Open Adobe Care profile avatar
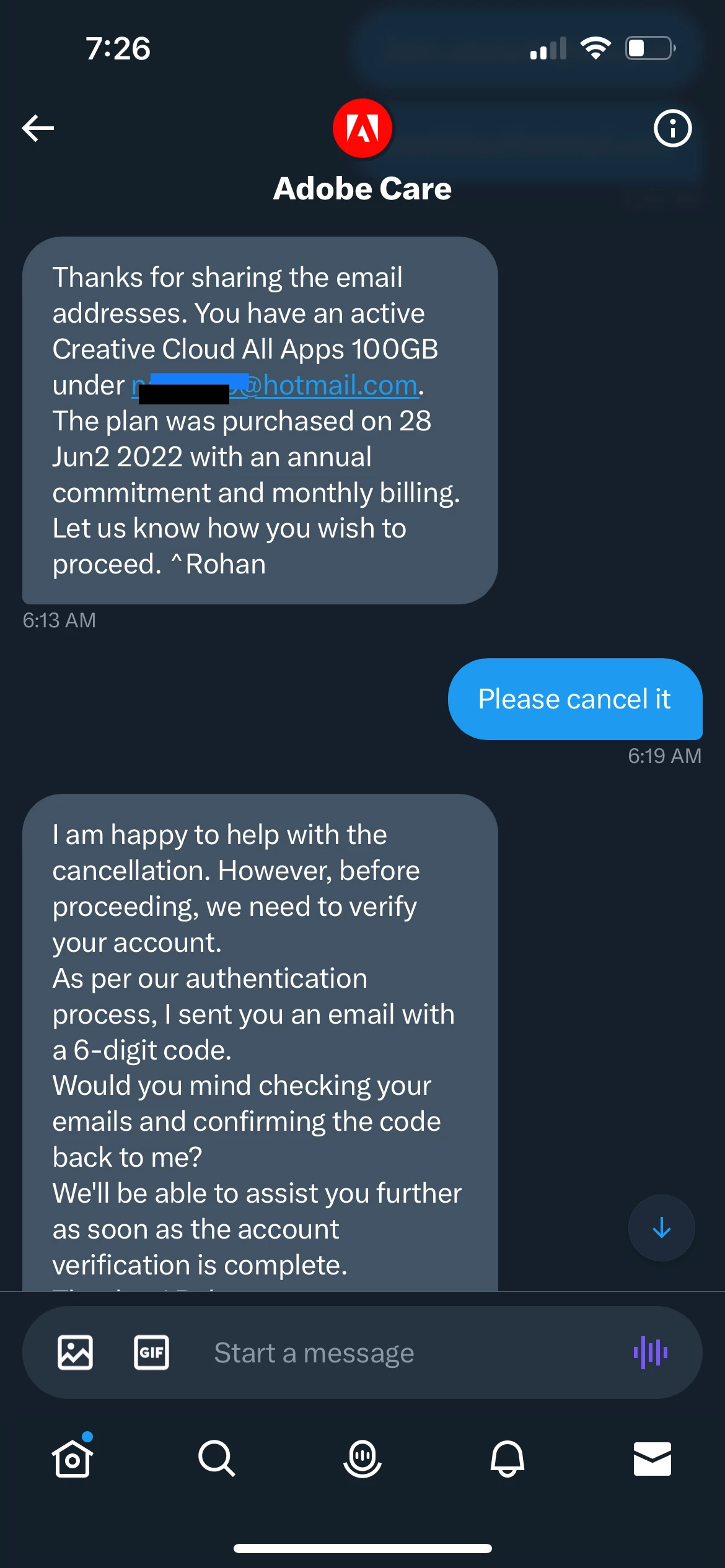The width and height of the screenshot is (725, 1568). 362,128
